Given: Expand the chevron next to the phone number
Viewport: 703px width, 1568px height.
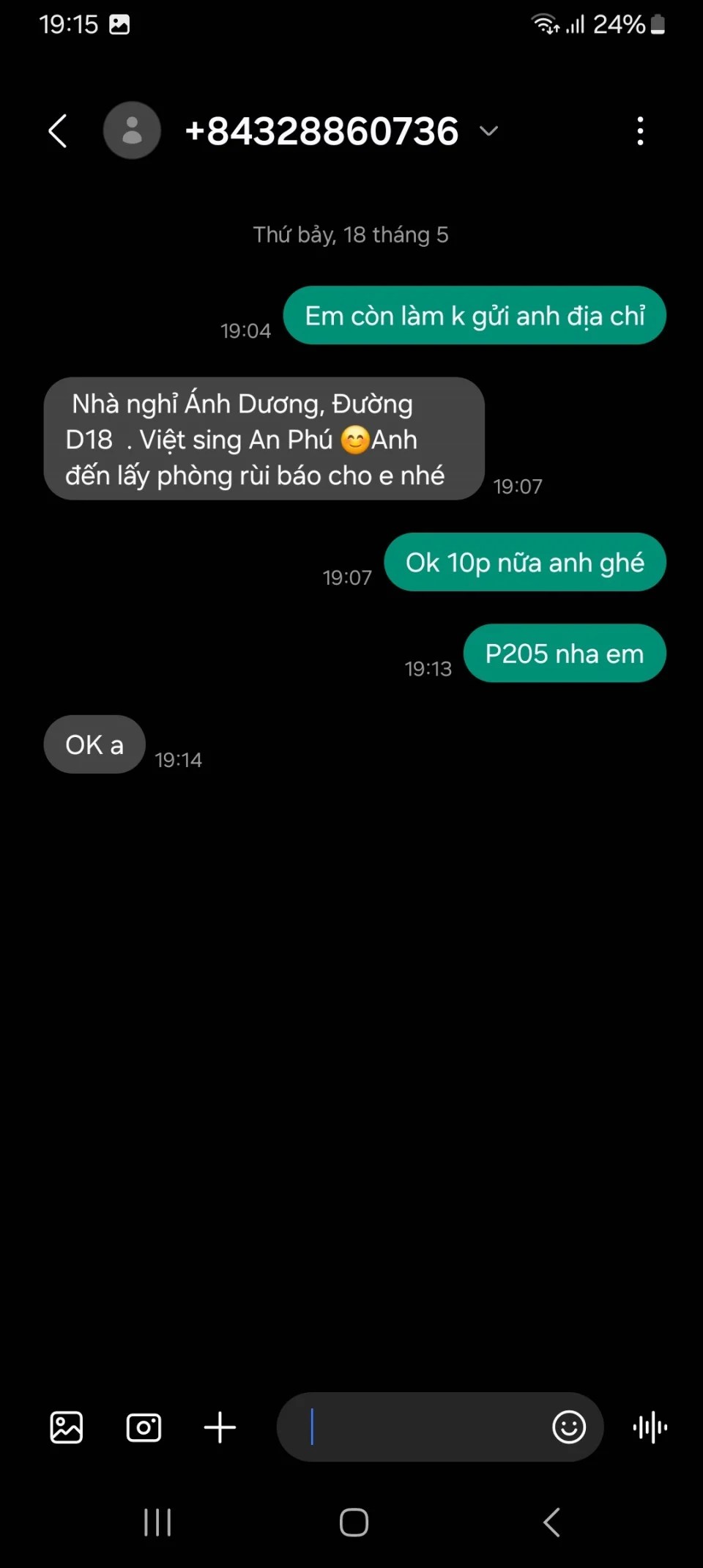Looking at the screenshot, I should coord(488,131).
